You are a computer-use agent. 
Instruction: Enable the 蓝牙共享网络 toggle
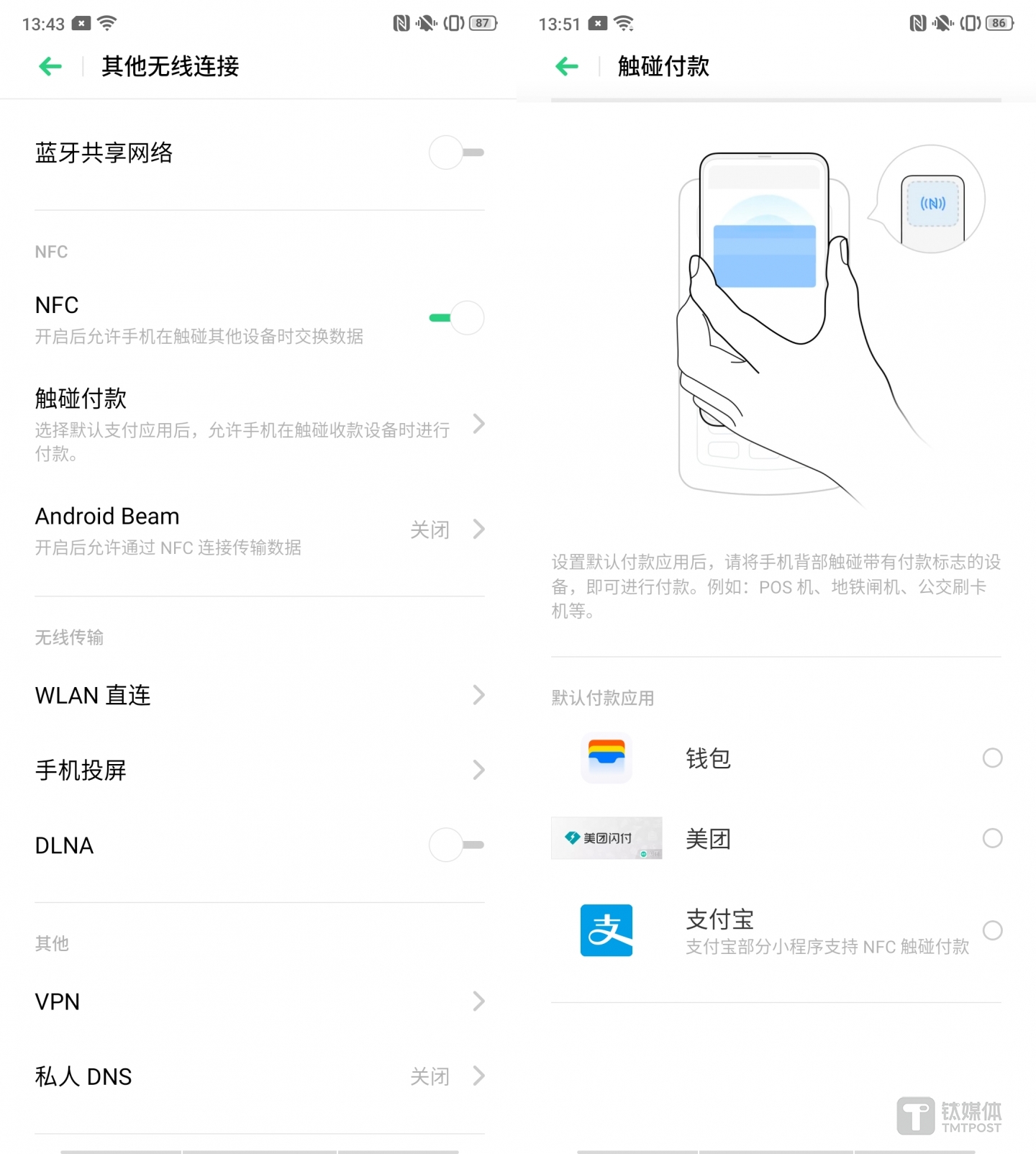coord(455,153)
